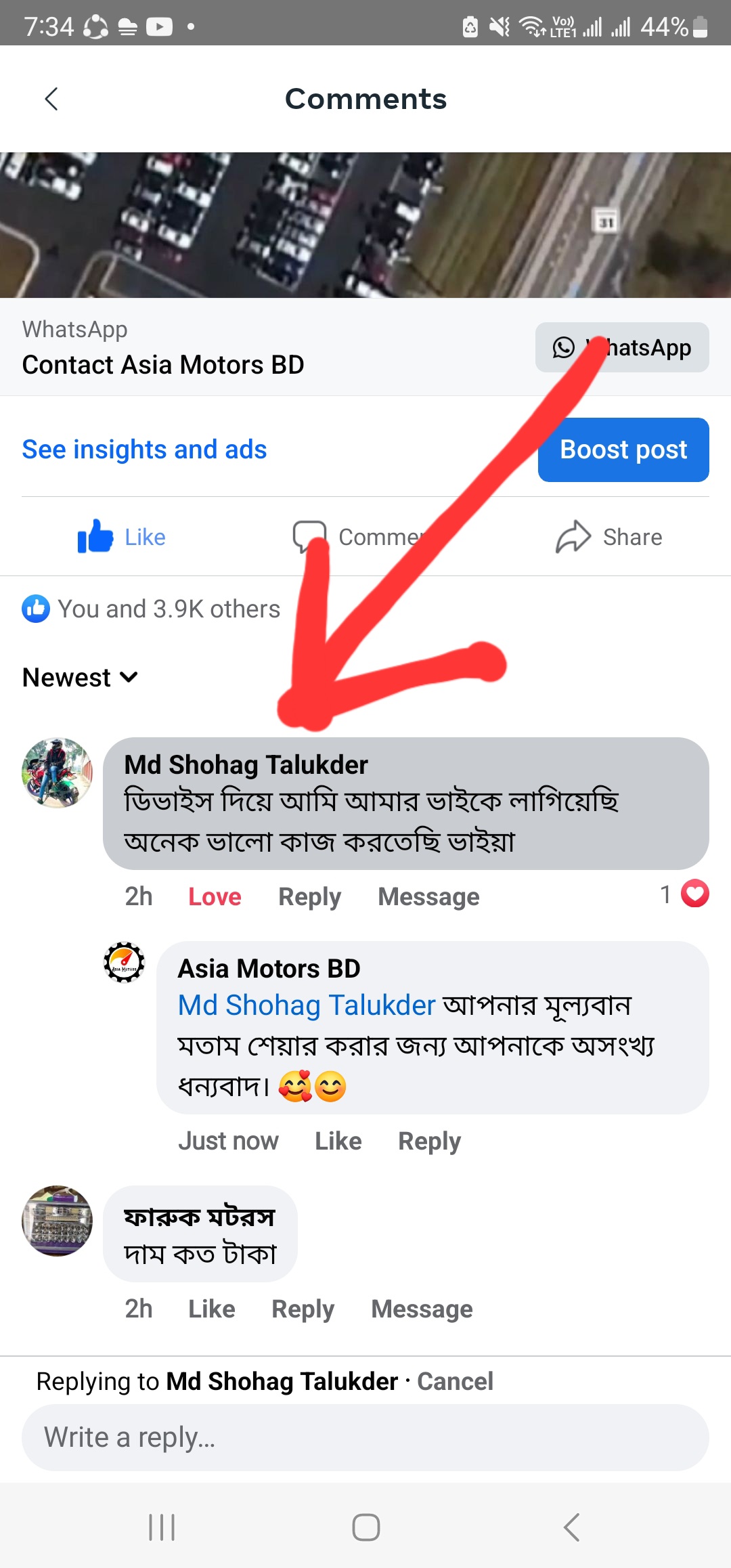Screen dimensions: 731x1568
Task: Message Md Shohag Talukder from his comment
Action: coord(428,896)
